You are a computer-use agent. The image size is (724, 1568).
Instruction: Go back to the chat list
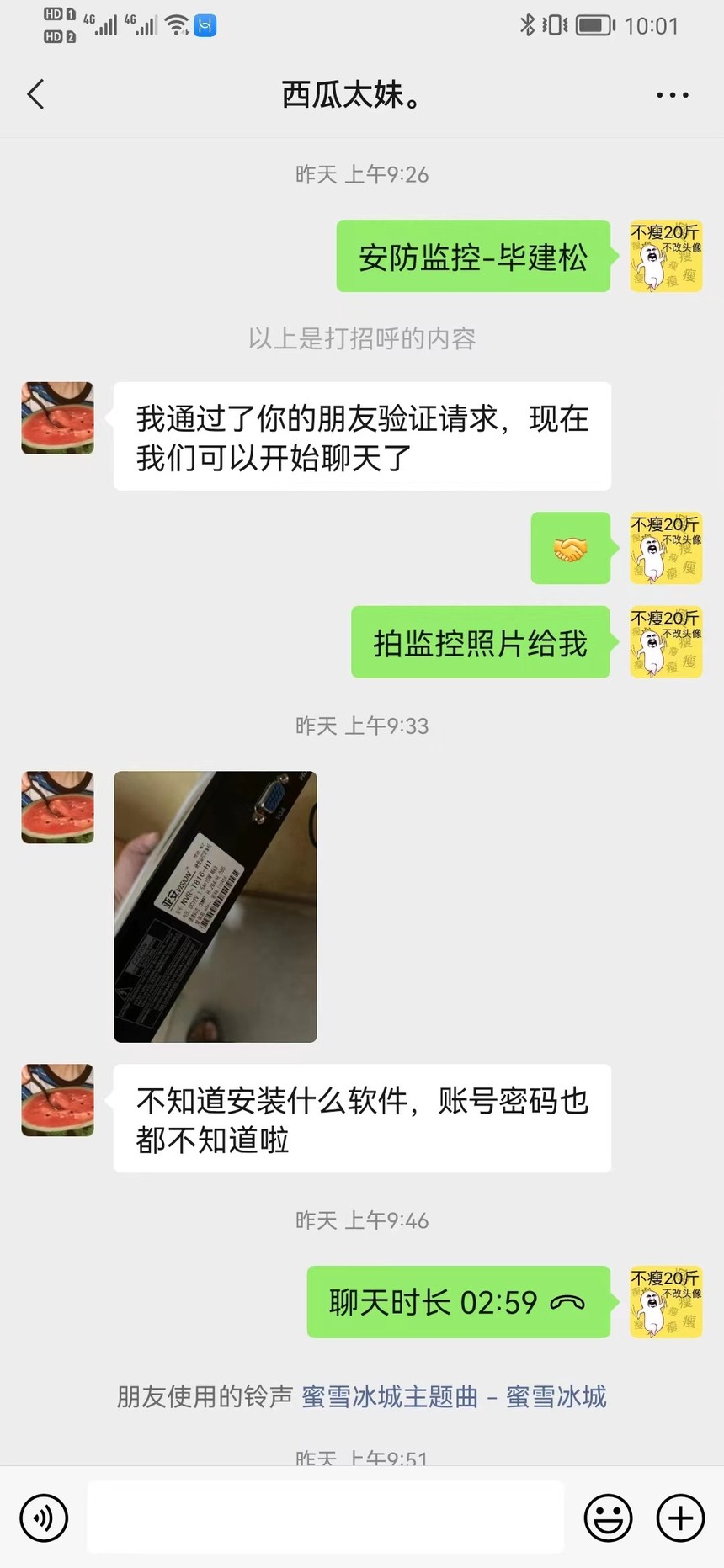click(x=35, y=94)
